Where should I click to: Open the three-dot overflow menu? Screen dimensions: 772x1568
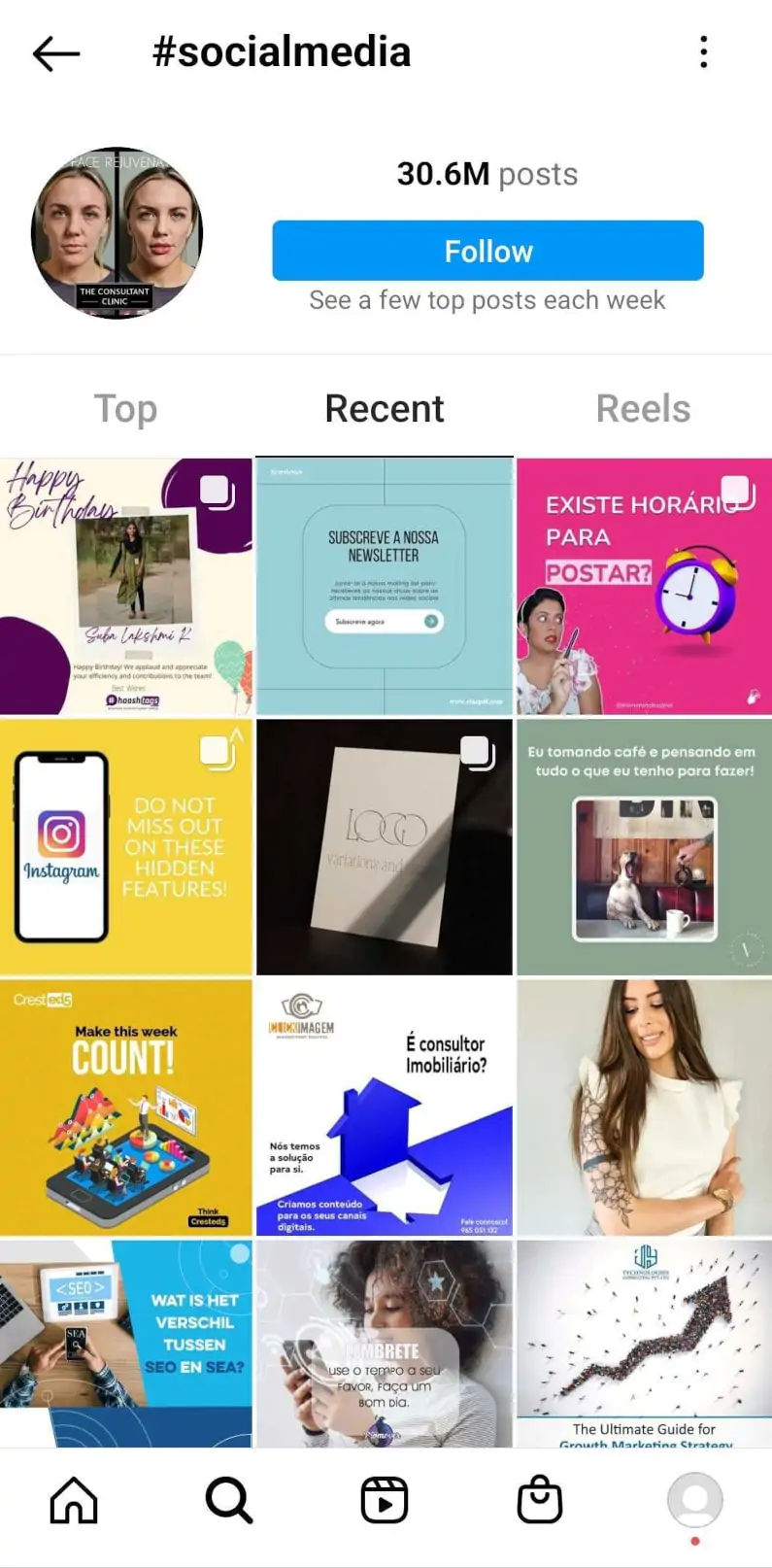tap(703, 52)
